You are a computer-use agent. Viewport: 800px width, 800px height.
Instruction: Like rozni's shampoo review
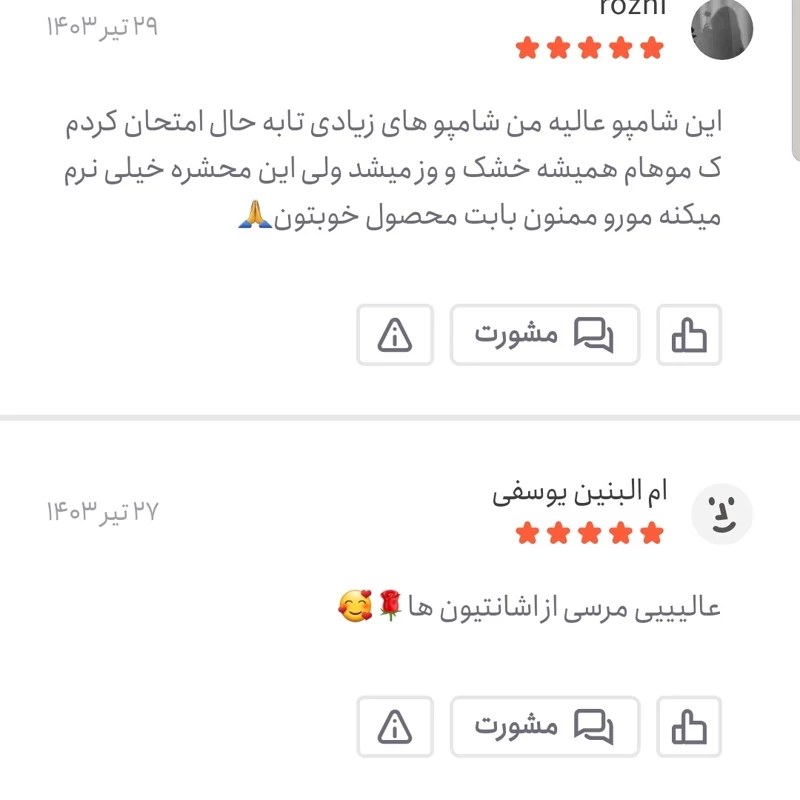(688, 335)
